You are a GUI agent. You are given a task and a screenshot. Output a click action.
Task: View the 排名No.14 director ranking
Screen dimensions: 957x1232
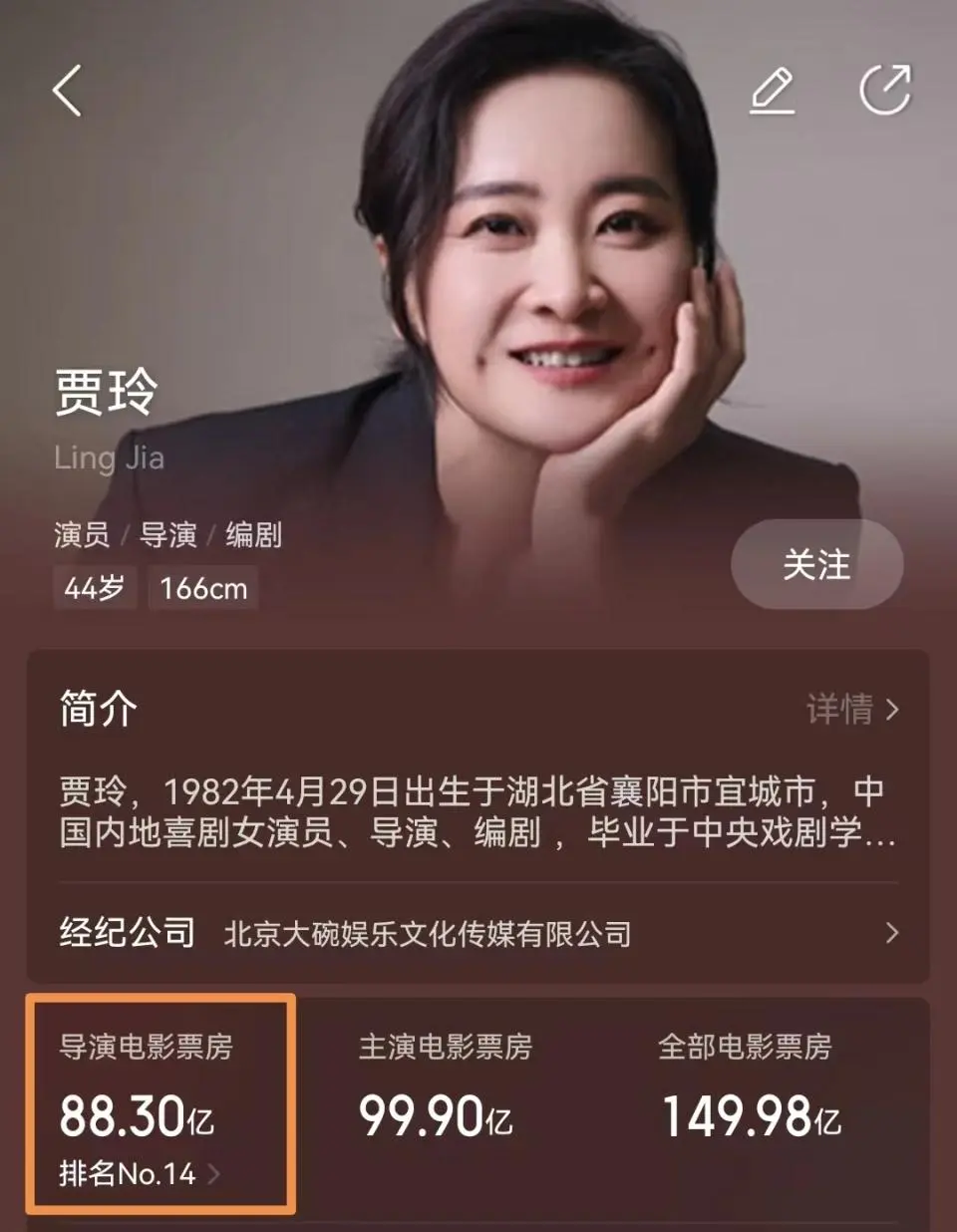[x=140, y=1174]
